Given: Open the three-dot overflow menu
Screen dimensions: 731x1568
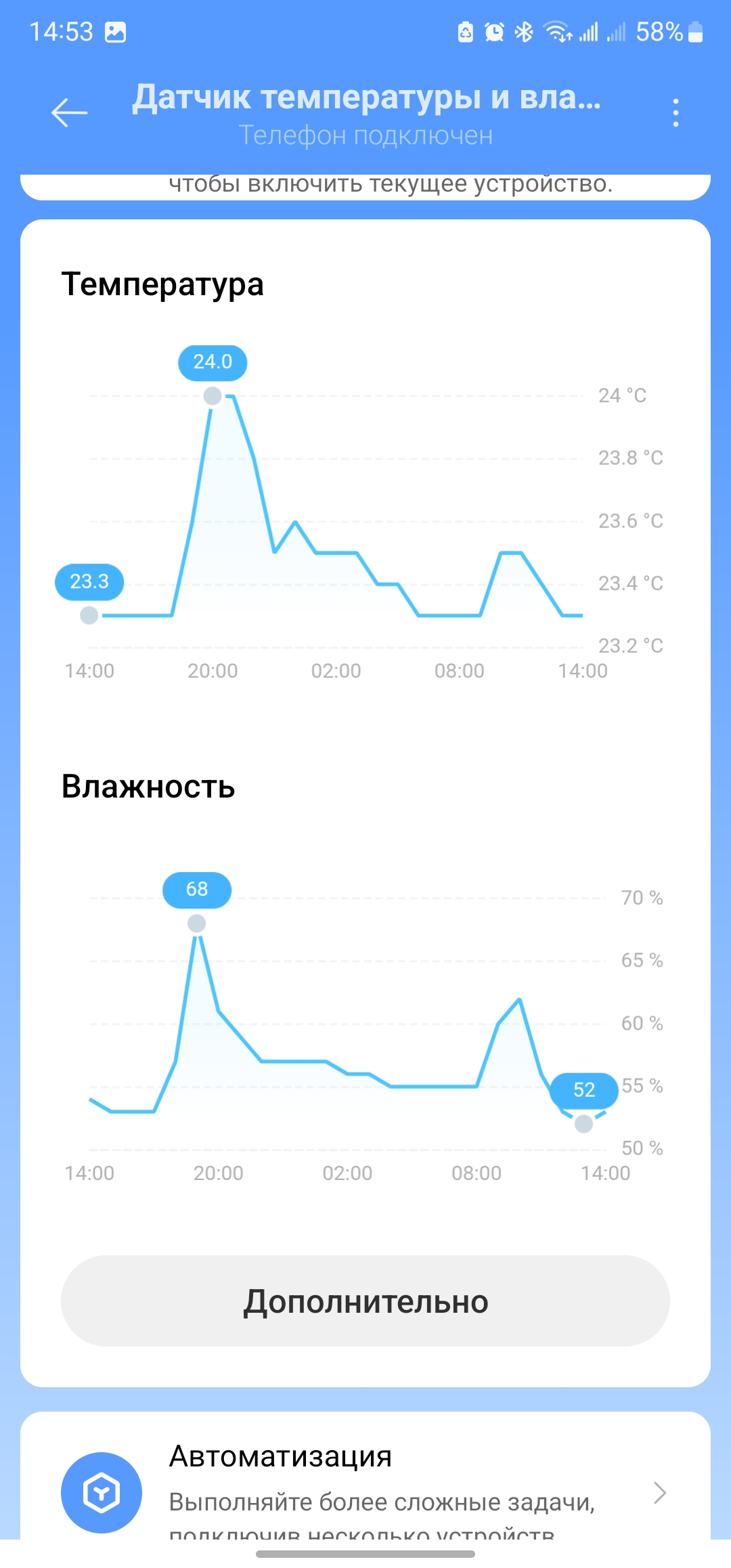Looking at the screenshot, I should click(x=675, y=112).
